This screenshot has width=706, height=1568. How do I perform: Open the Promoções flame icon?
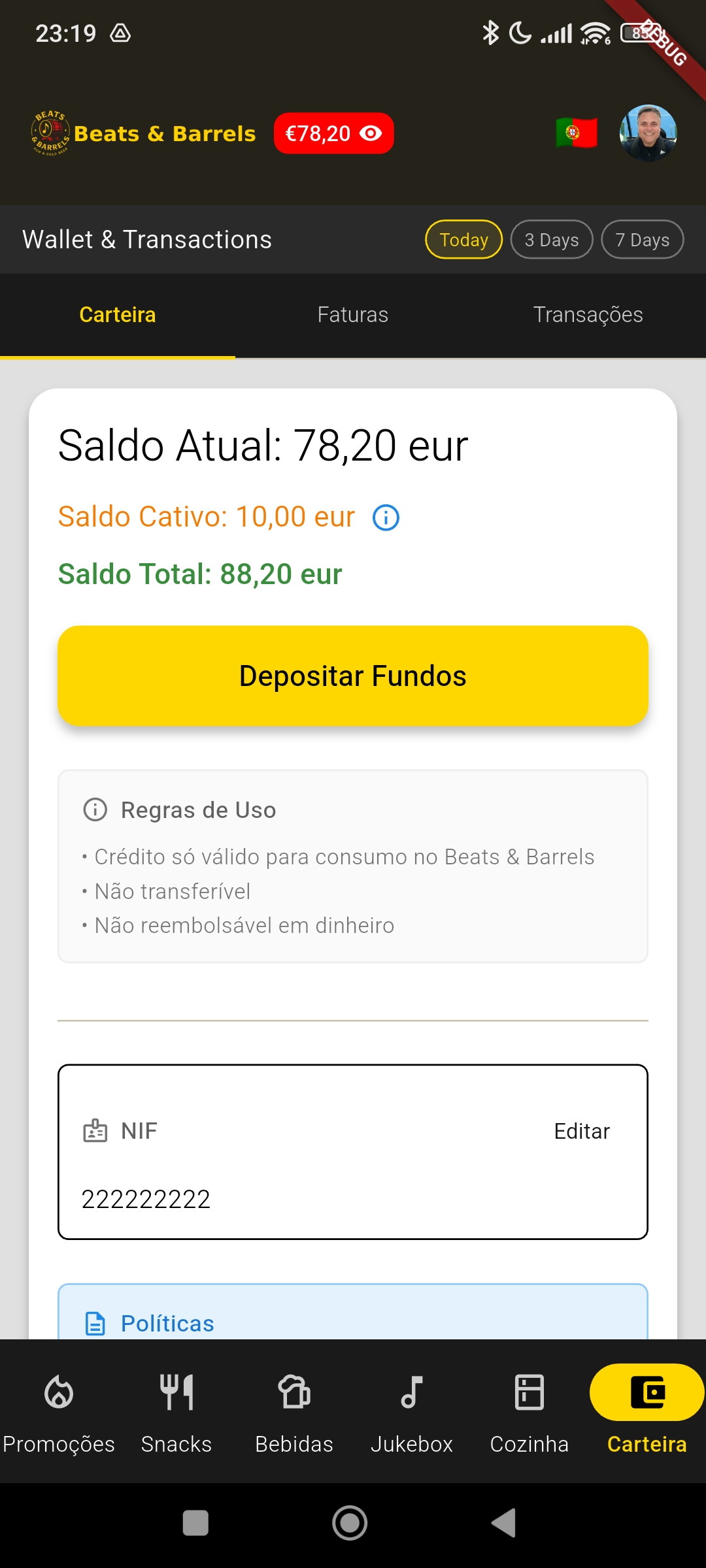[x=59, y=1392]
